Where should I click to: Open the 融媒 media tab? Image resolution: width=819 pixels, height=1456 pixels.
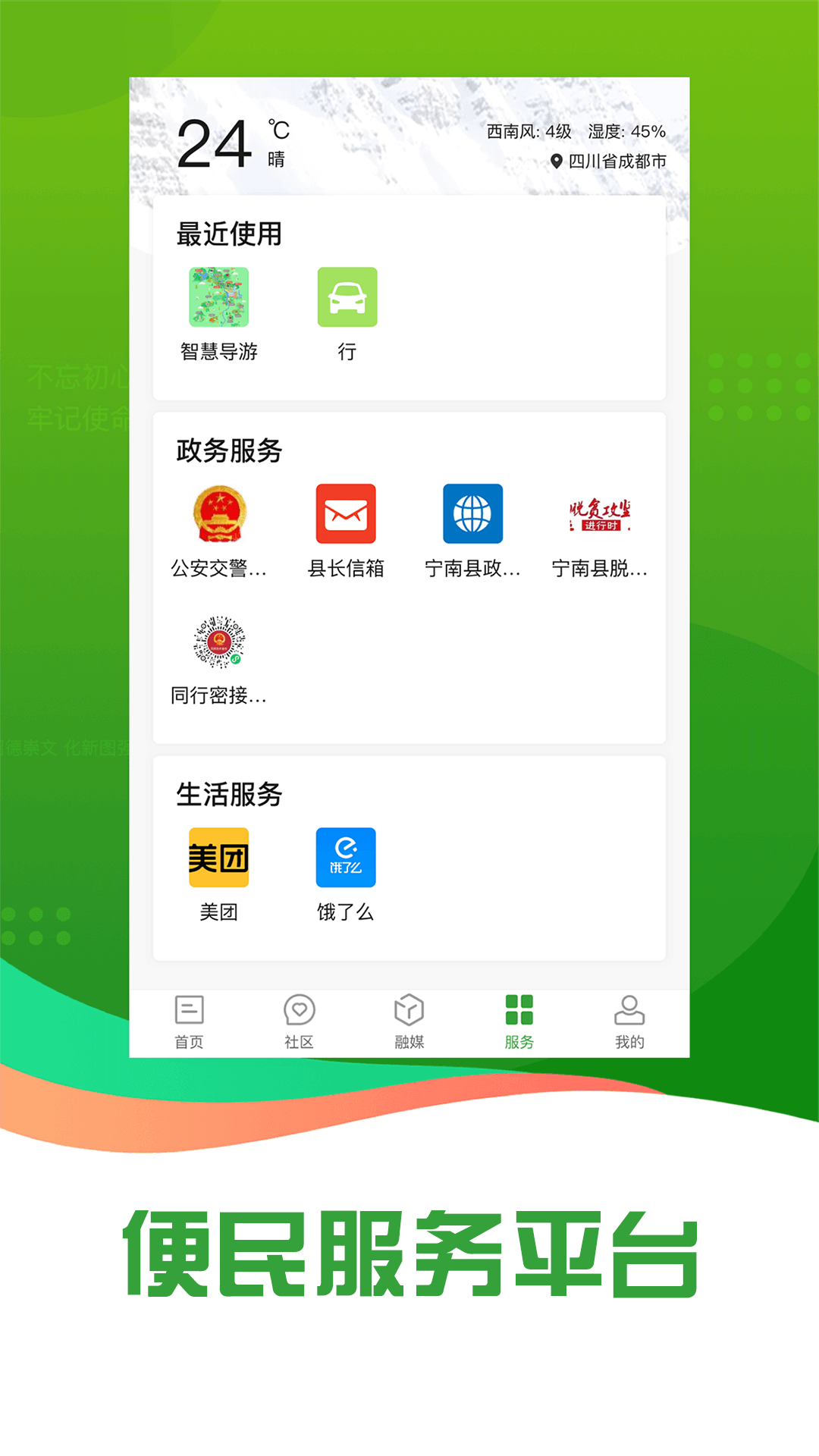point(409,1021)
